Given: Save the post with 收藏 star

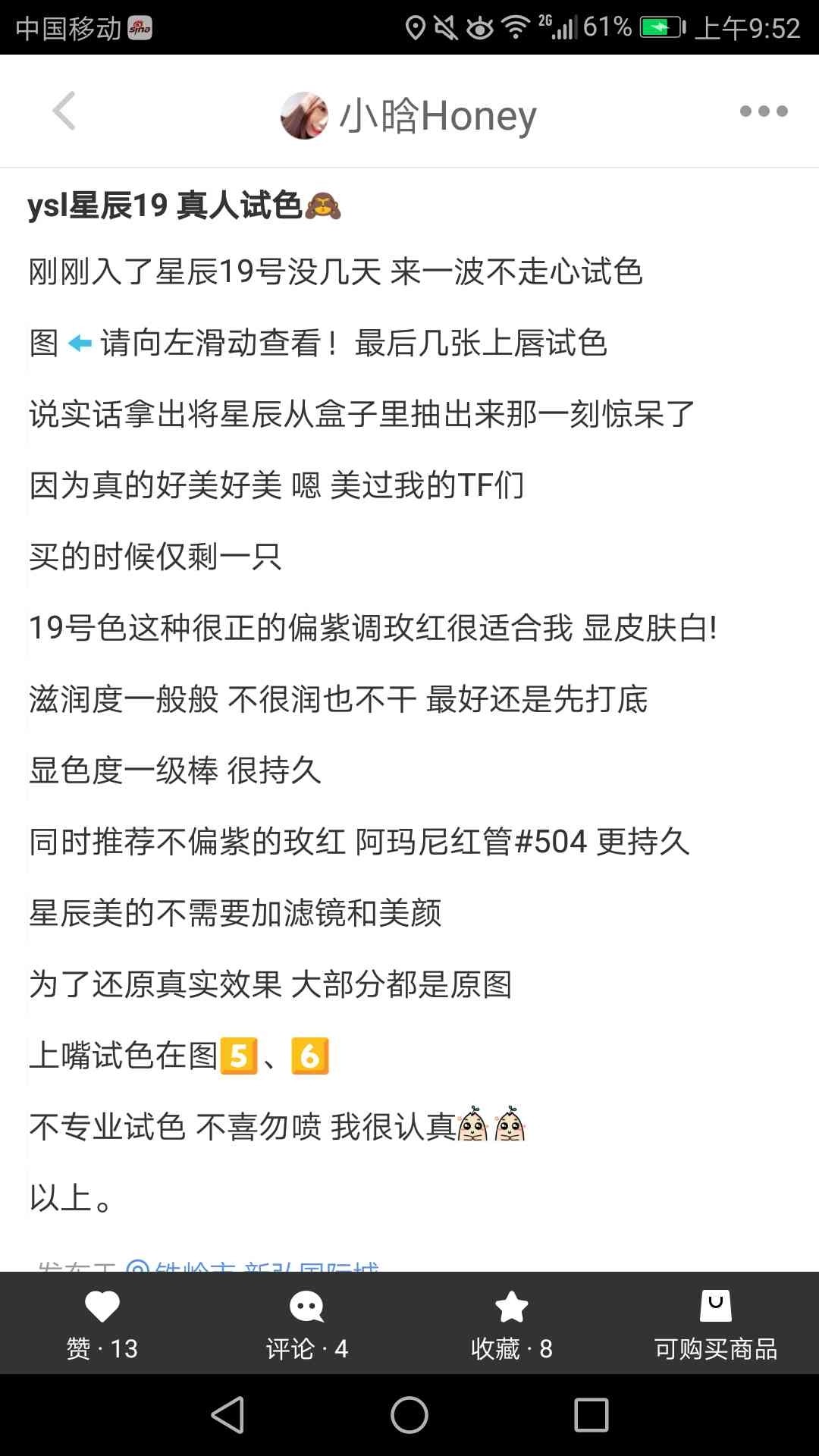Looking at the screenshot, I should [512, 1325].
